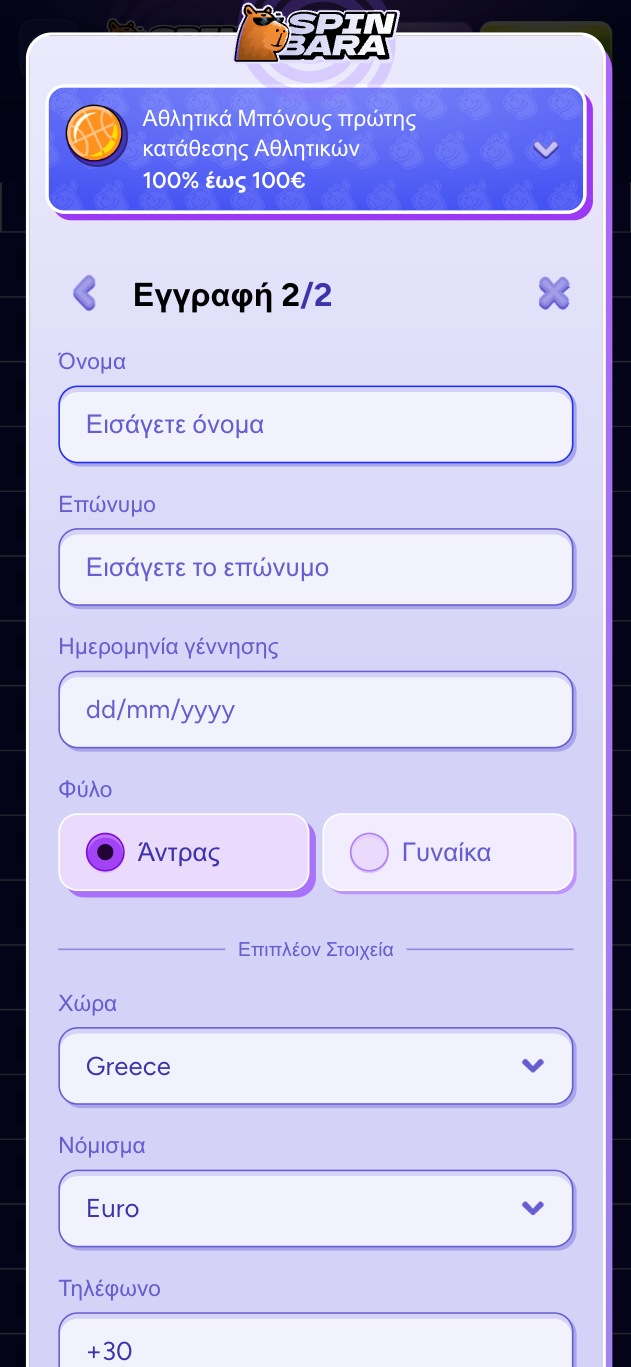Select Άντρας as gender
Image resolution: width=631 pixels, height=1367 pixels.
(184, 853)
